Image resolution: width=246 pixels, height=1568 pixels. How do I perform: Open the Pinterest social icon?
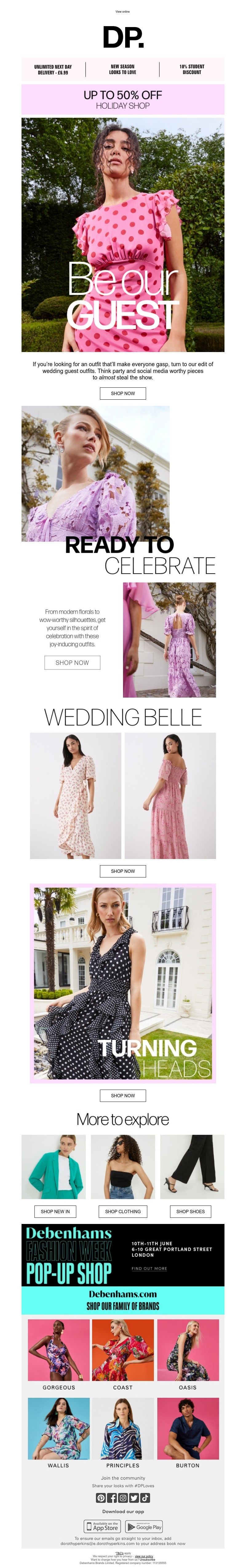coord(101,1497)
